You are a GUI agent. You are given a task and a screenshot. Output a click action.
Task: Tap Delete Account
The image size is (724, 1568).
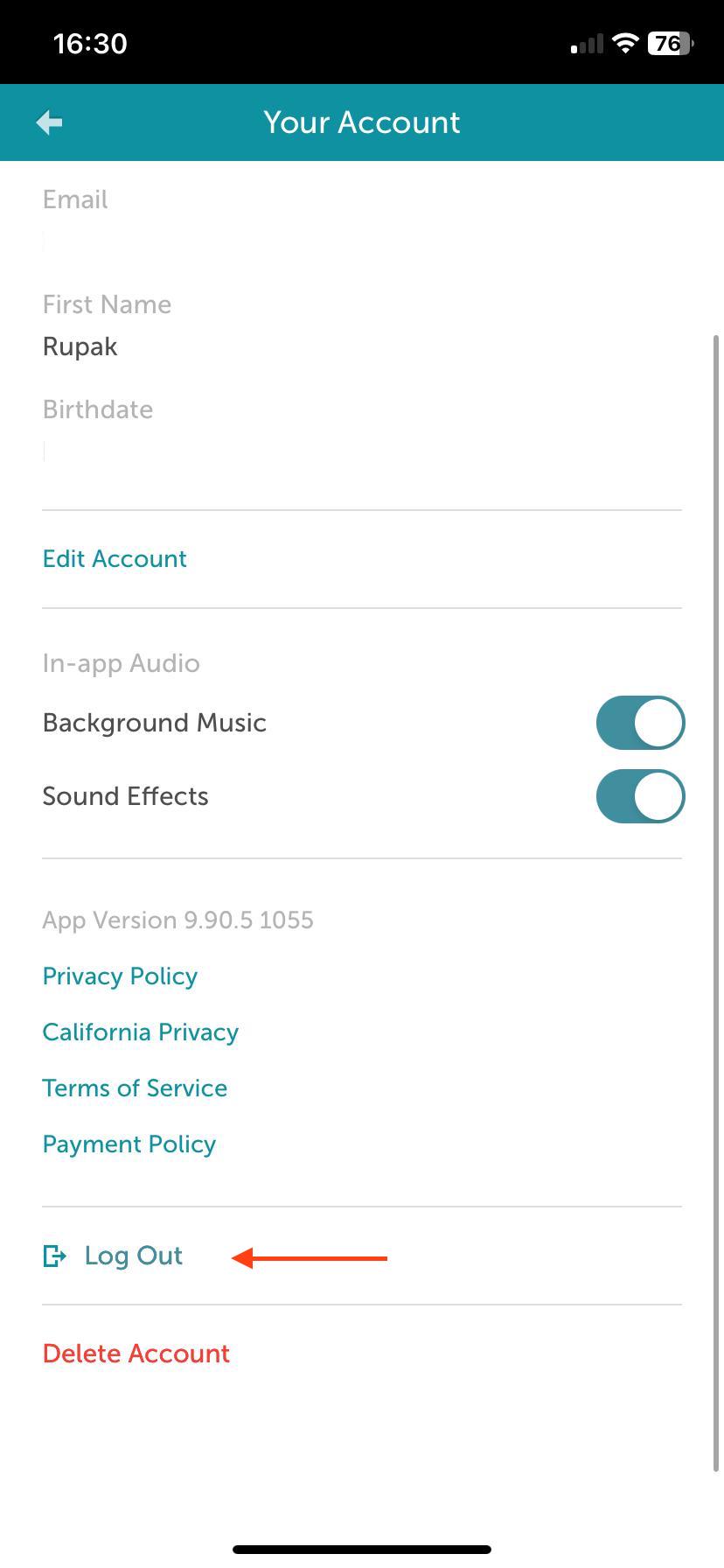click(136, 1354)
